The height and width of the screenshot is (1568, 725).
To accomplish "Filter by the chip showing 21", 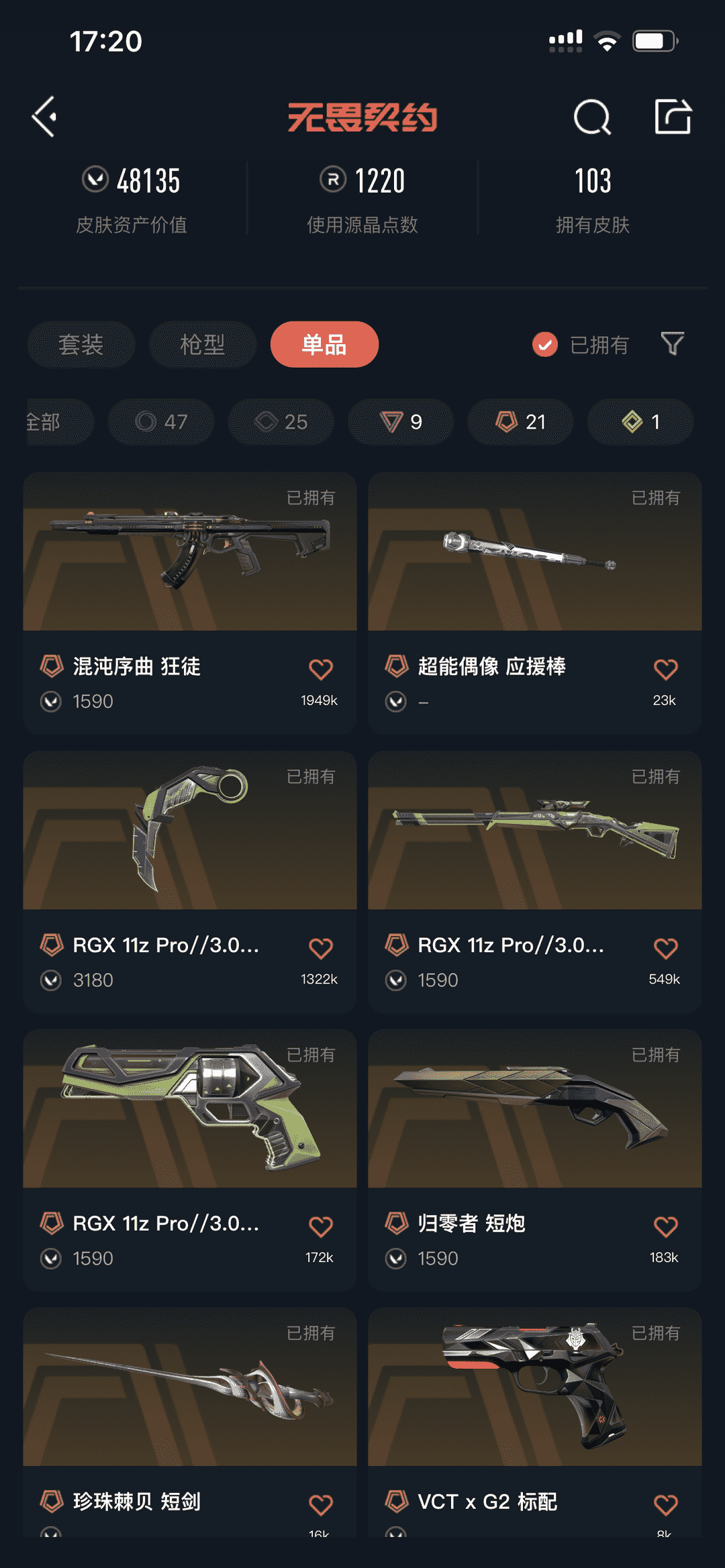I will 520,422.
